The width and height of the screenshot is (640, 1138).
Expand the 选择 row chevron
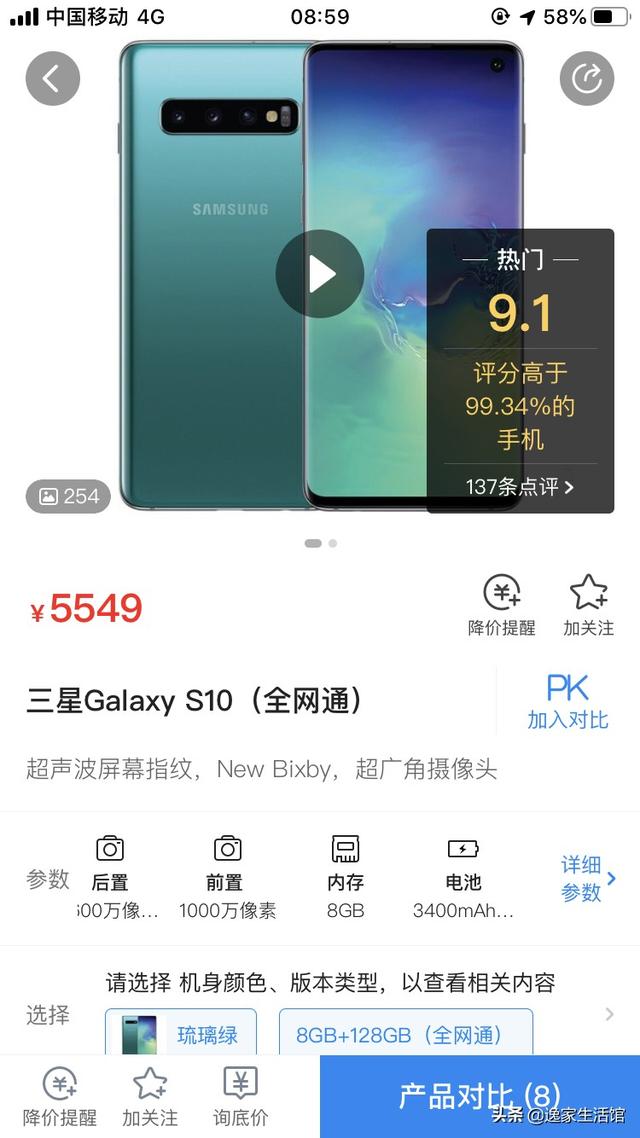[609, 1014]
